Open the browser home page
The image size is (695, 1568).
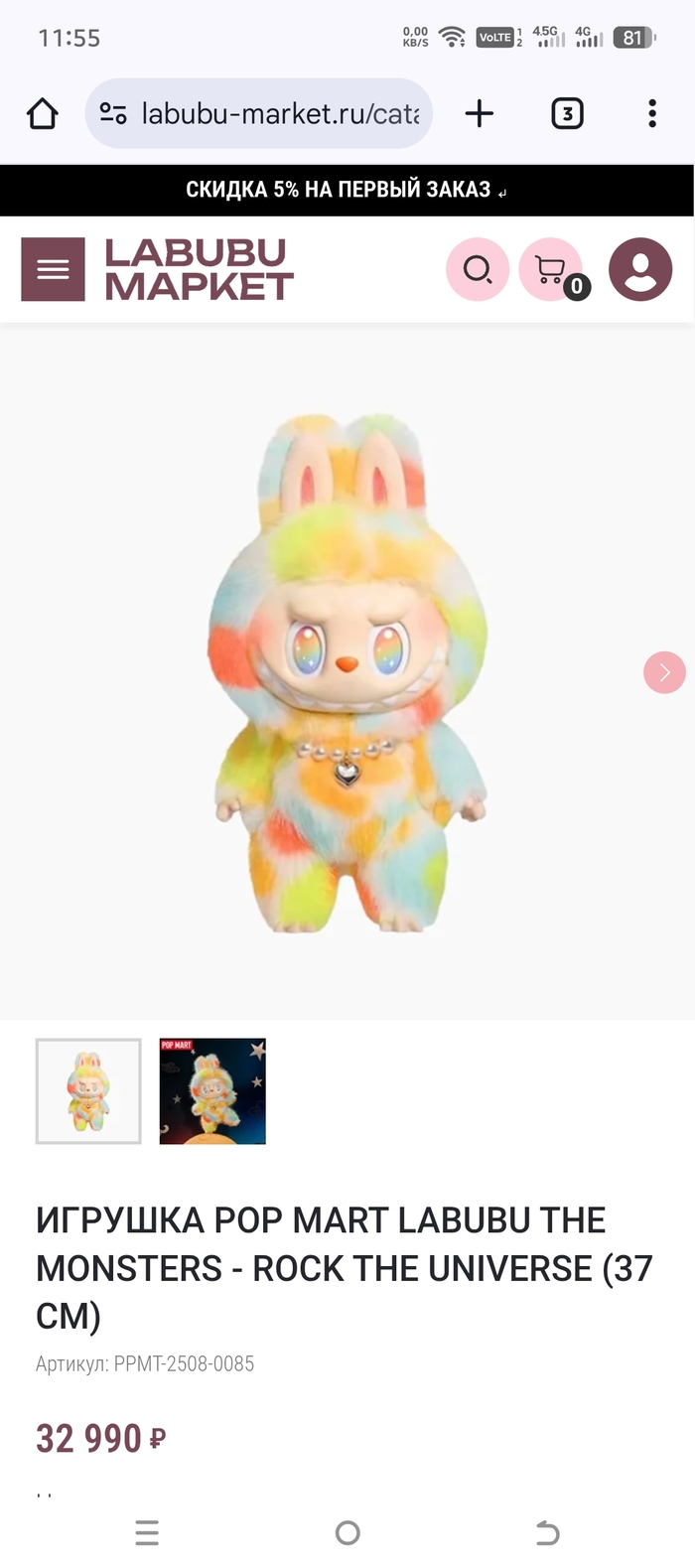point(43,113)
